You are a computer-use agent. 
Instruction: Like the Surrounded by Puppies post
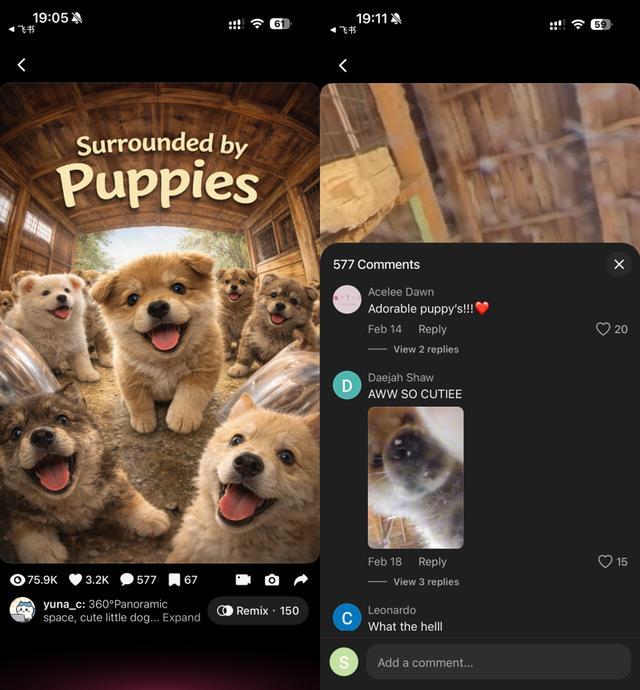point(75,580)
